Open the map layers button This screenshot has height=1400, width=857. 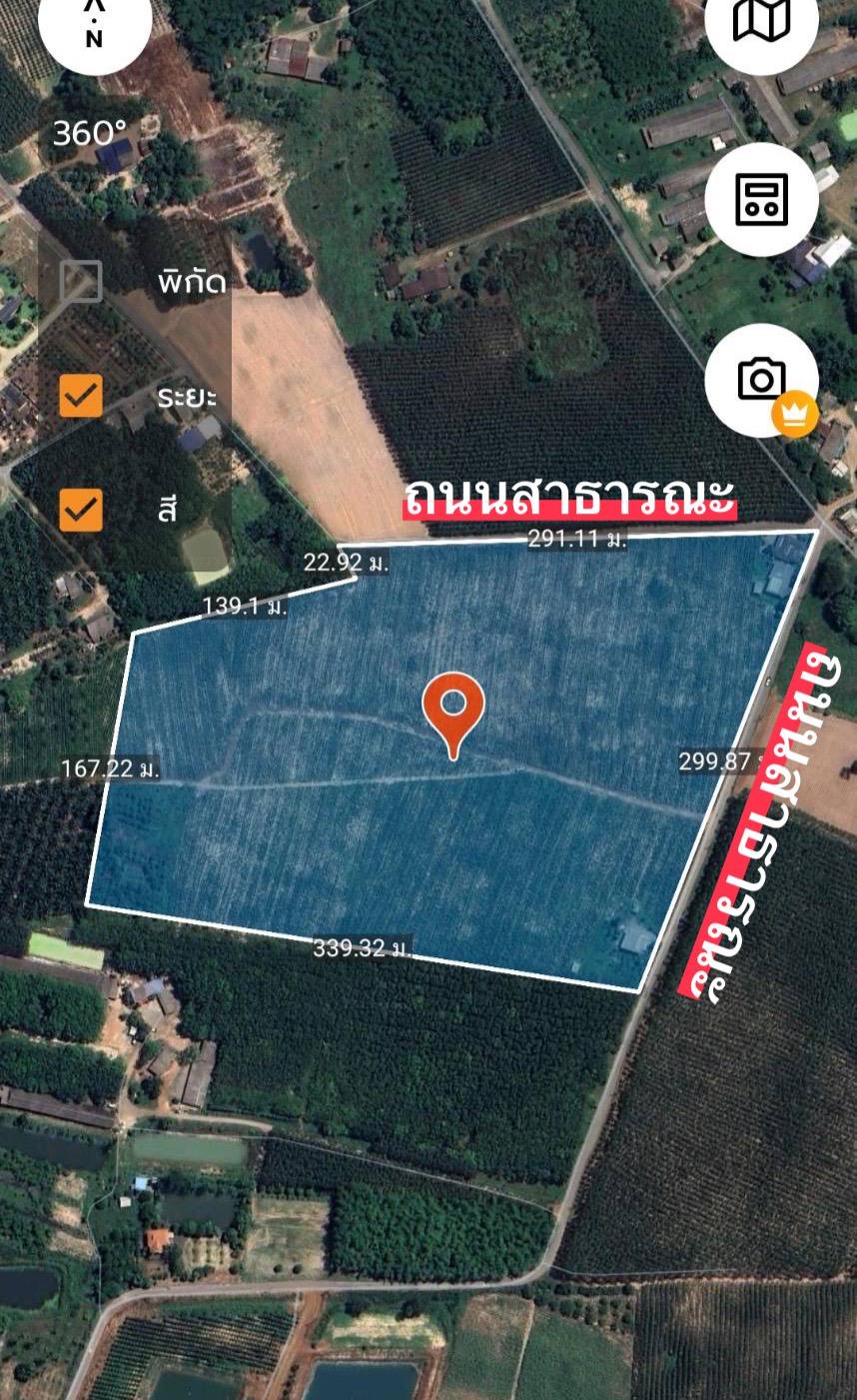pyautogui.click(x=761, y=22)
